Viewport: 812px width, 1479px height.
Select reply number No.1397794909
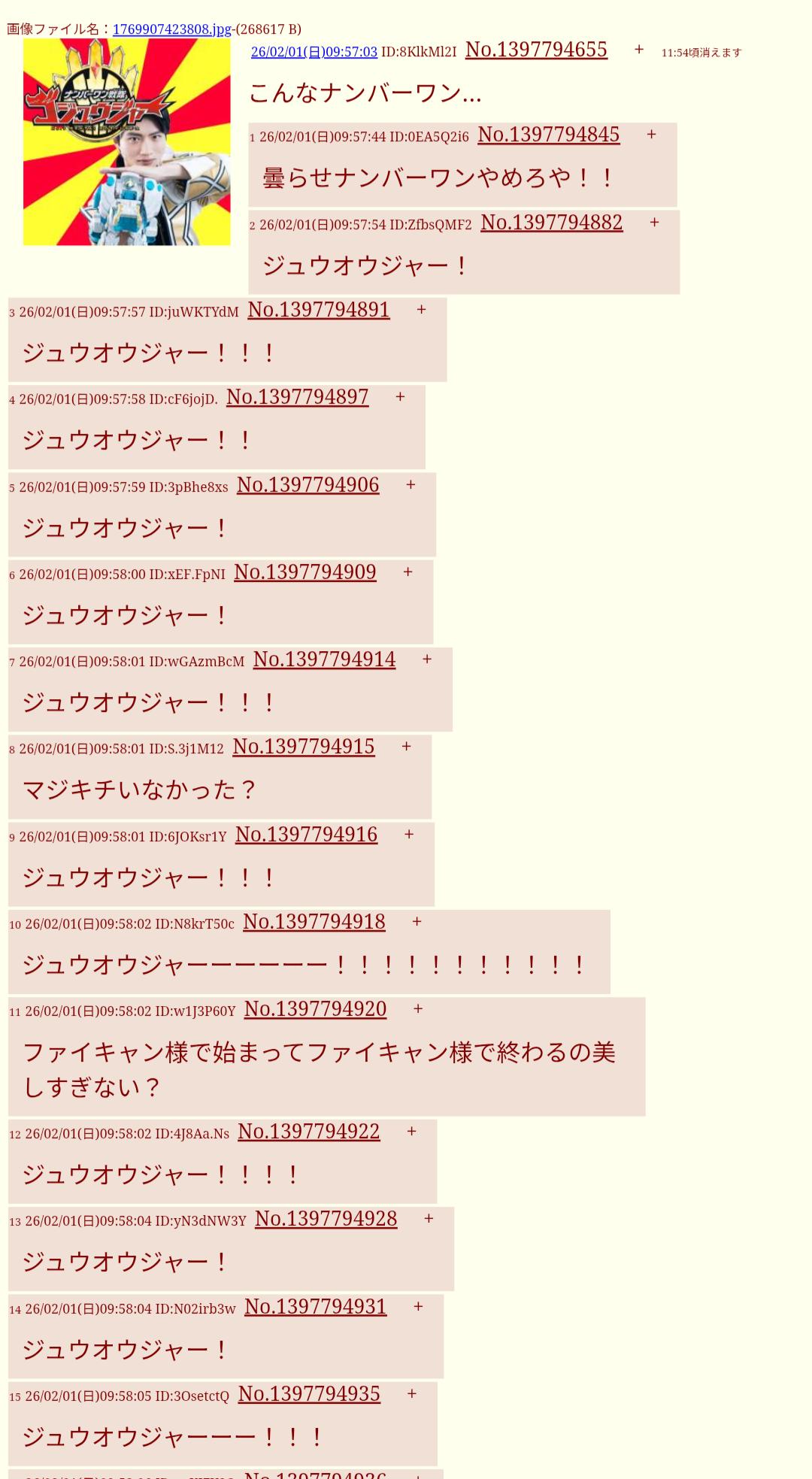(304, 572)
